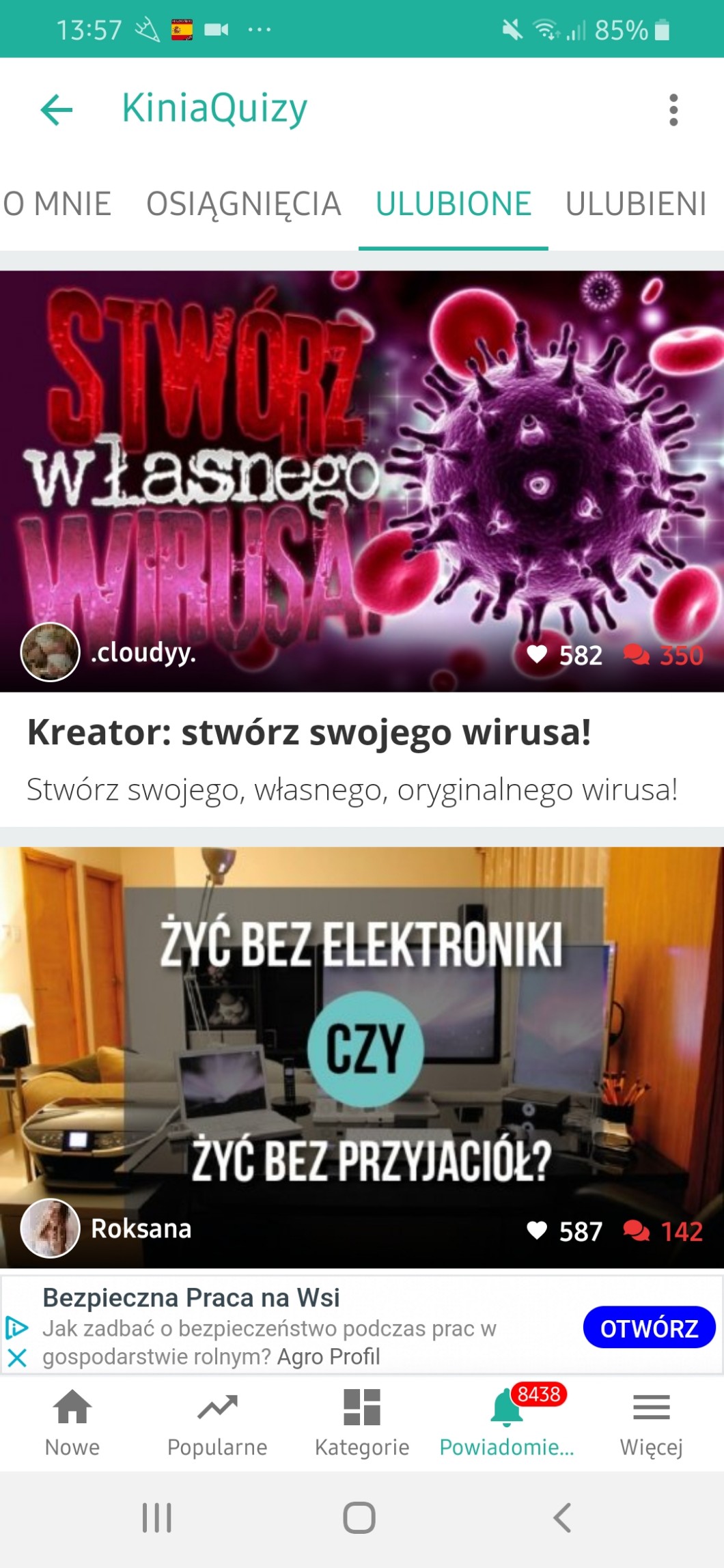The width and height of the screenshot is (724, 1568).
Task: Open the Popularne section
Action: 217,1423
